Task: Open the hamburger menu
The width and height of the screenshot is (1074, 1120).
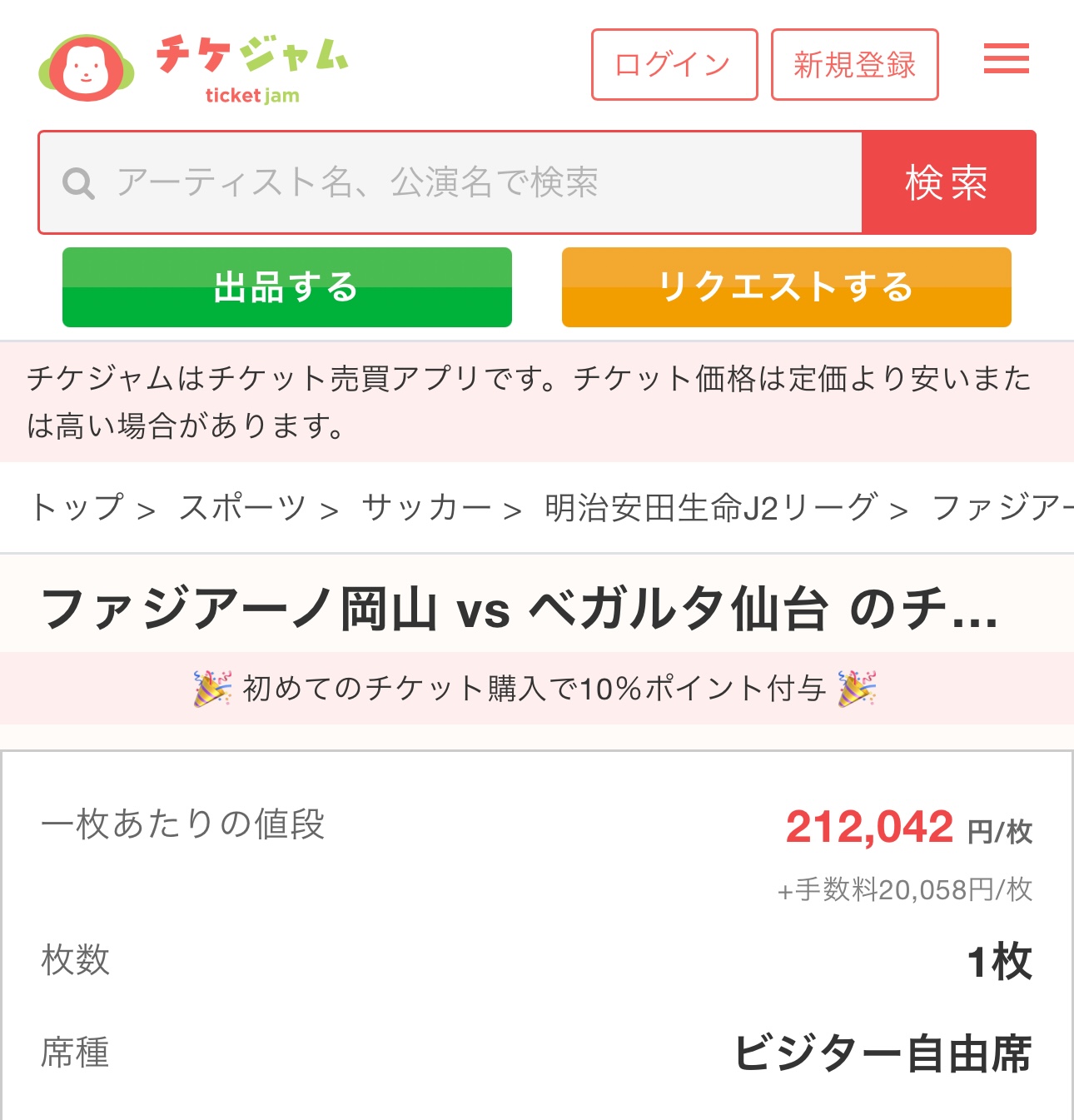Action: tap(1006, 59)
